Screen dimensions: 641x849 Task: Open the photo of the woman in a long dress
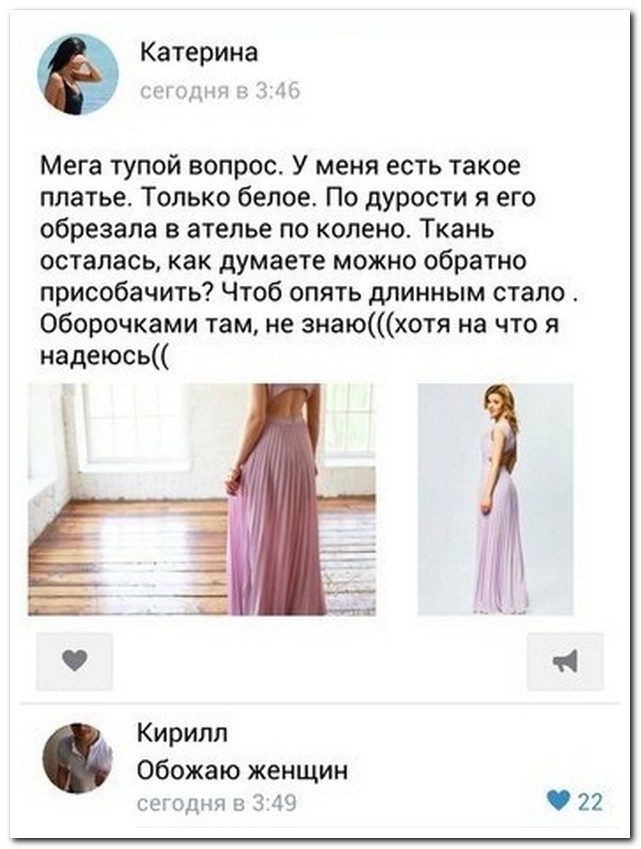pyautogui.click(x=495, y=498)
